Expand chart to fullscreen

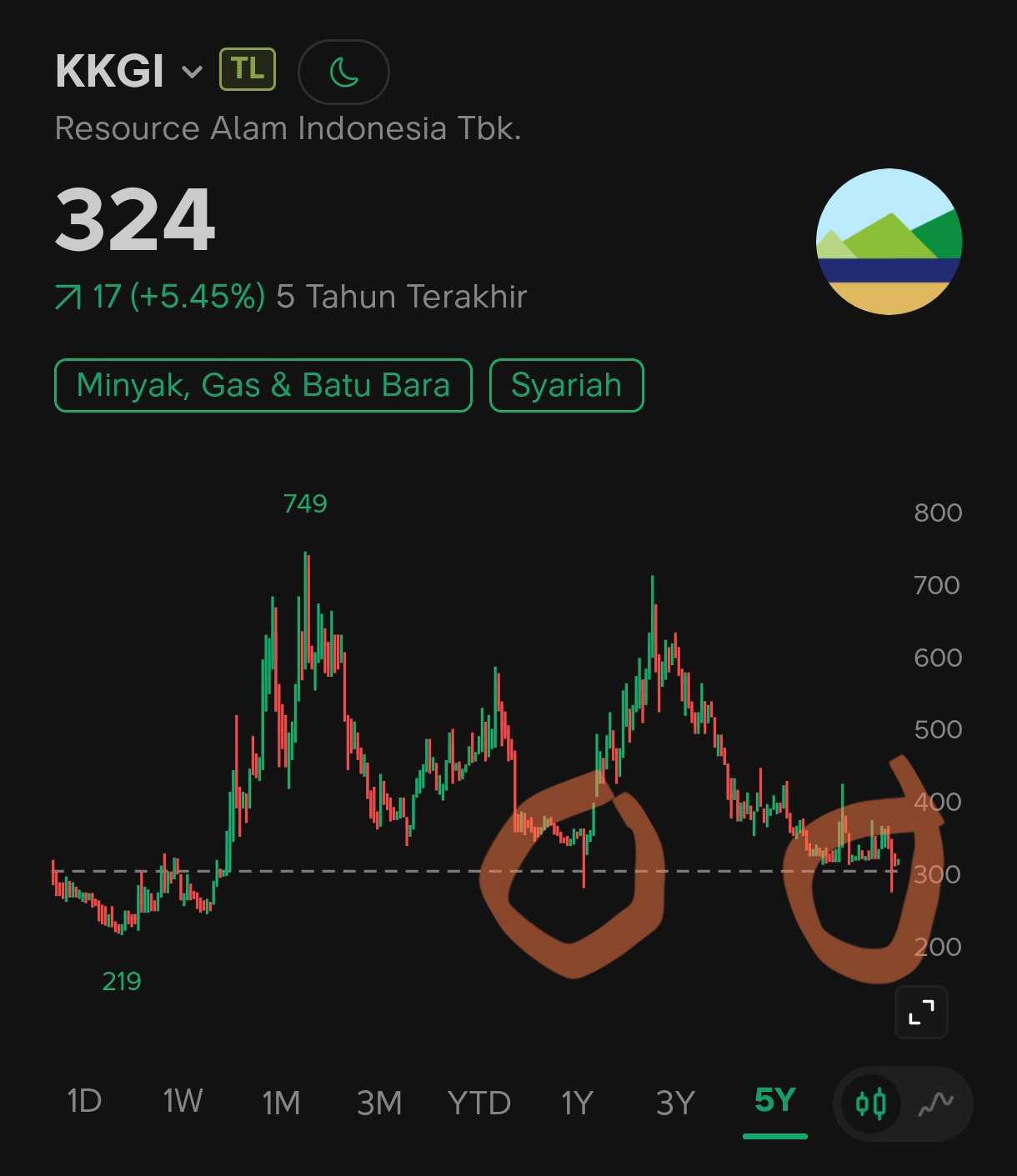click(x=921, y=1012)
